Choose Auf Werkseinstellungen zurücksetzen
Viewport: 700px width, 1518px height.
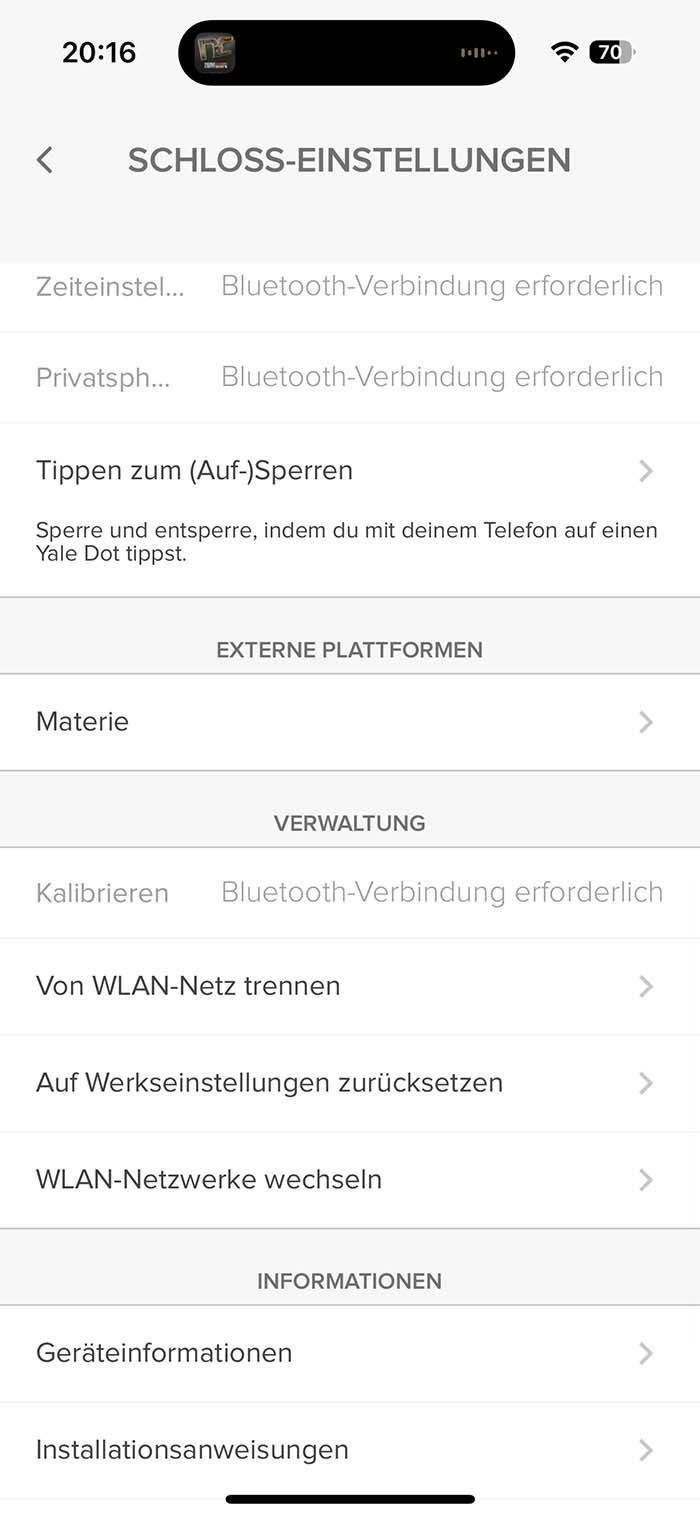click(348, 1083)
